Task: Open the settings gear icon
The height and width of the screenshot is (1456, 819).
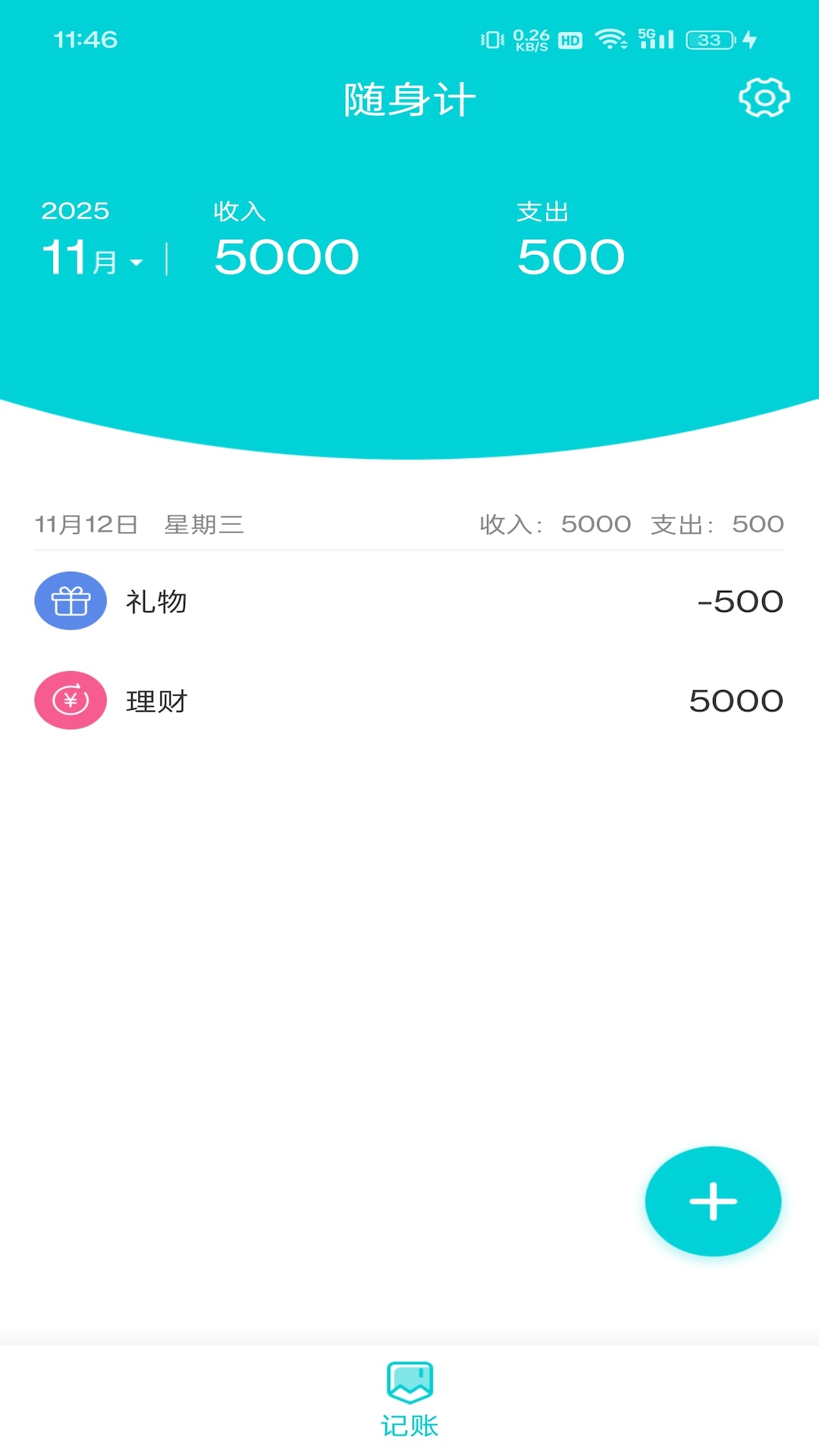Action: pos(764,97)
